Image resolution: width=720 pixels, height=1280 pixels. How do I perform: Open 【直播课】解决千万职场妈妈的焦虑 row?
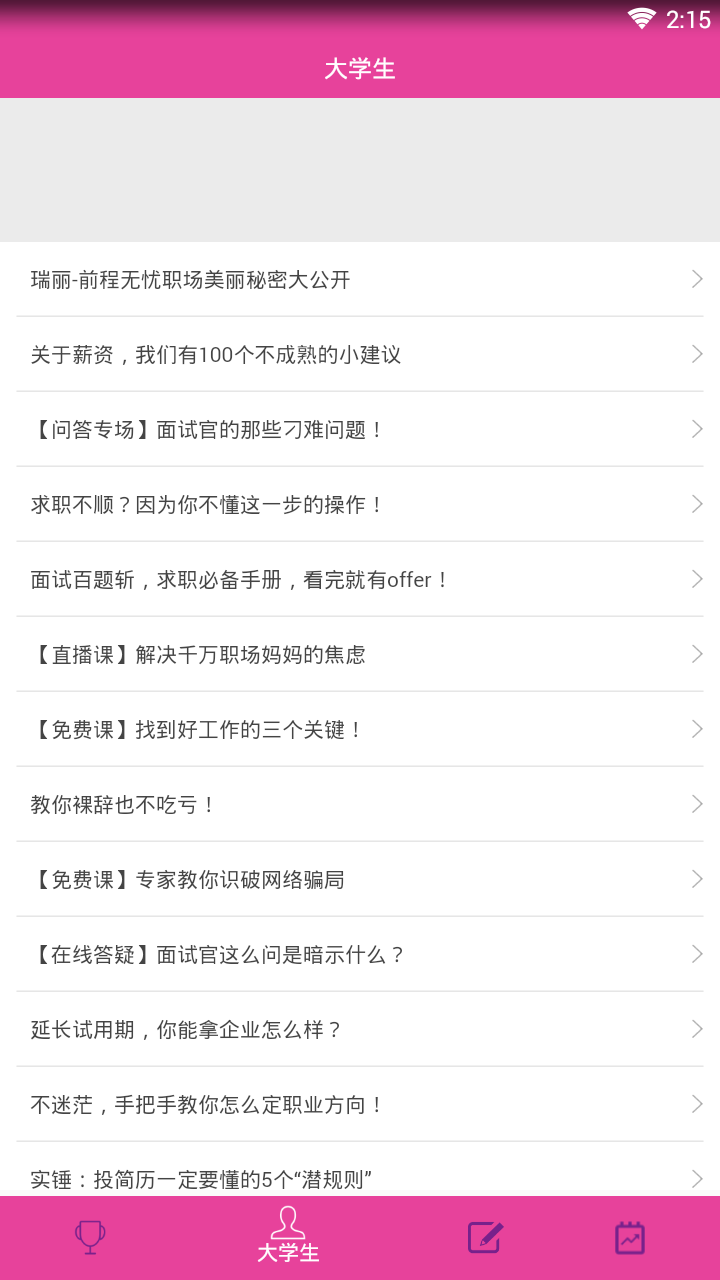(360, 654)
